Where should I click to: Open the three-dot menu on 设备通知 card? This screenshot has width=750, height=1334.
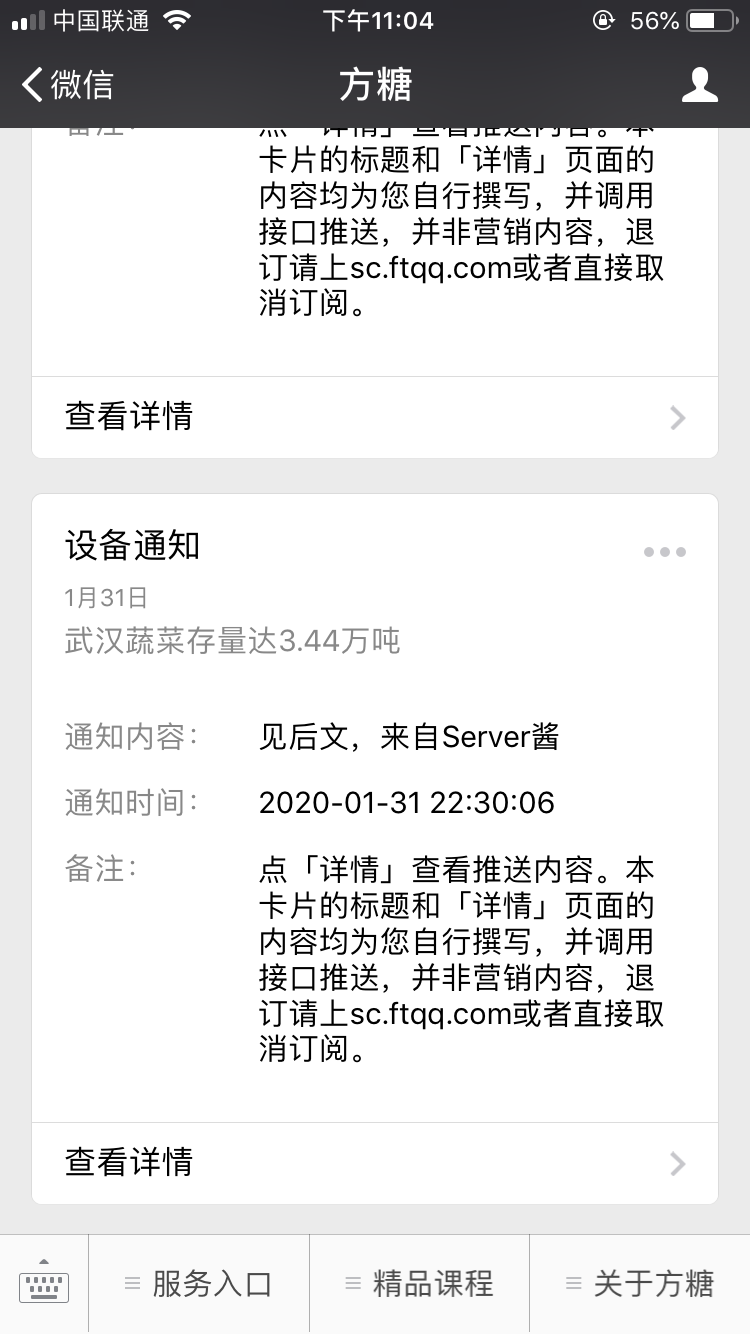(x=664, y=551)
